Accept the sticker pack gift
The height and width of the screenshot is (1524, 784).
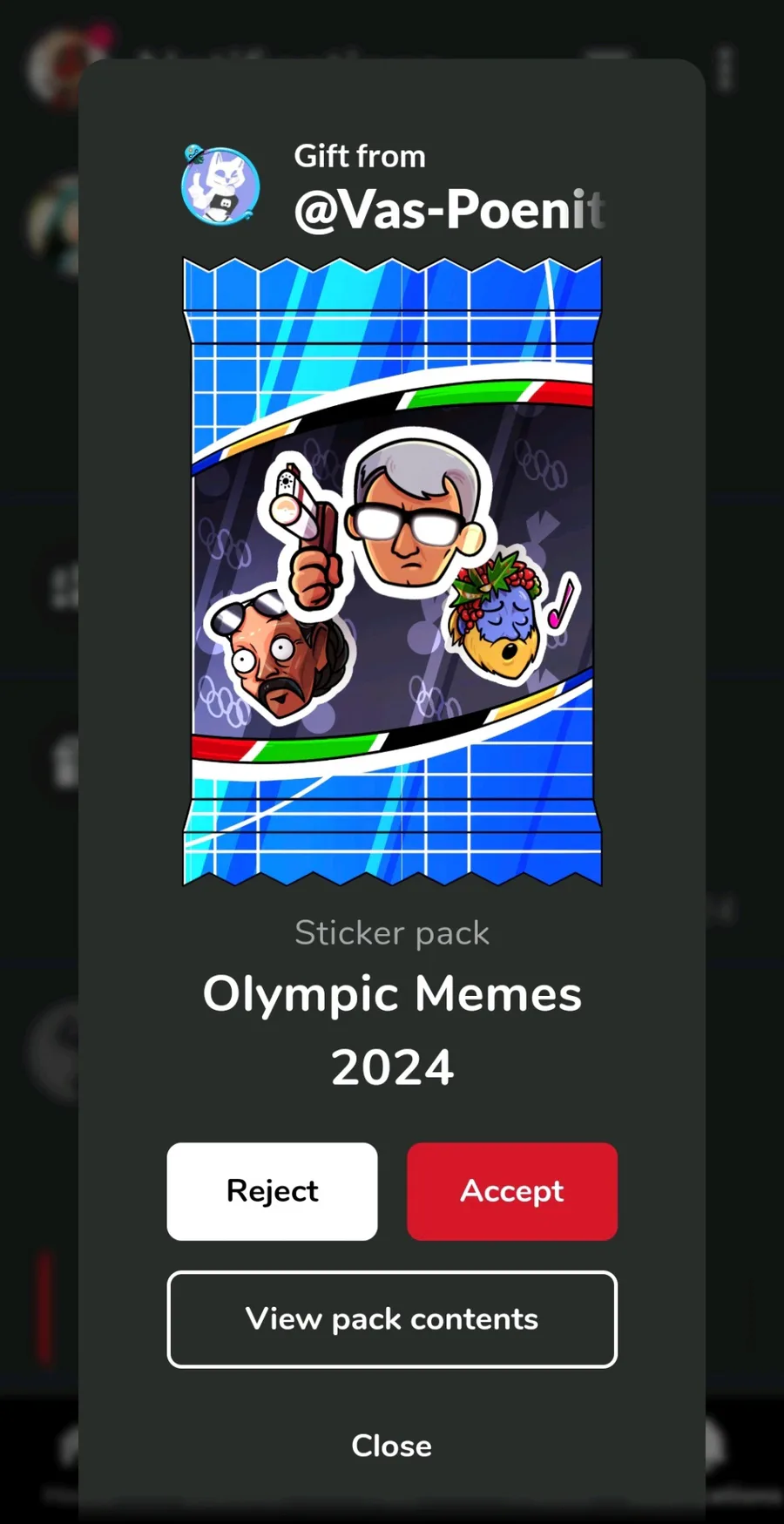point(511,1190)
